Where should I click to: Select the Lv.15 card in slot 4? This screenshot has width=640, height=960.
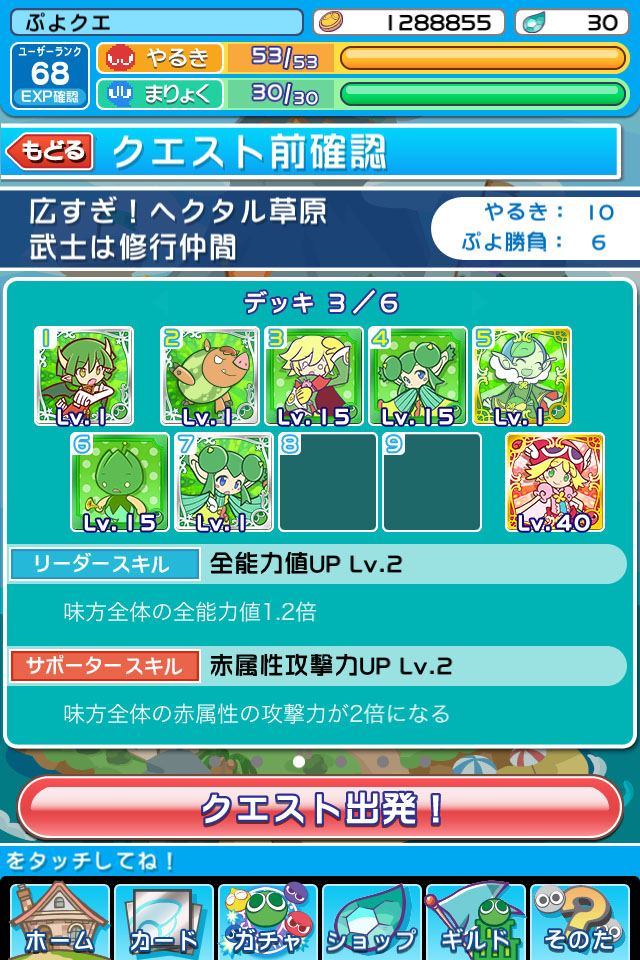(x=418, y=376)
